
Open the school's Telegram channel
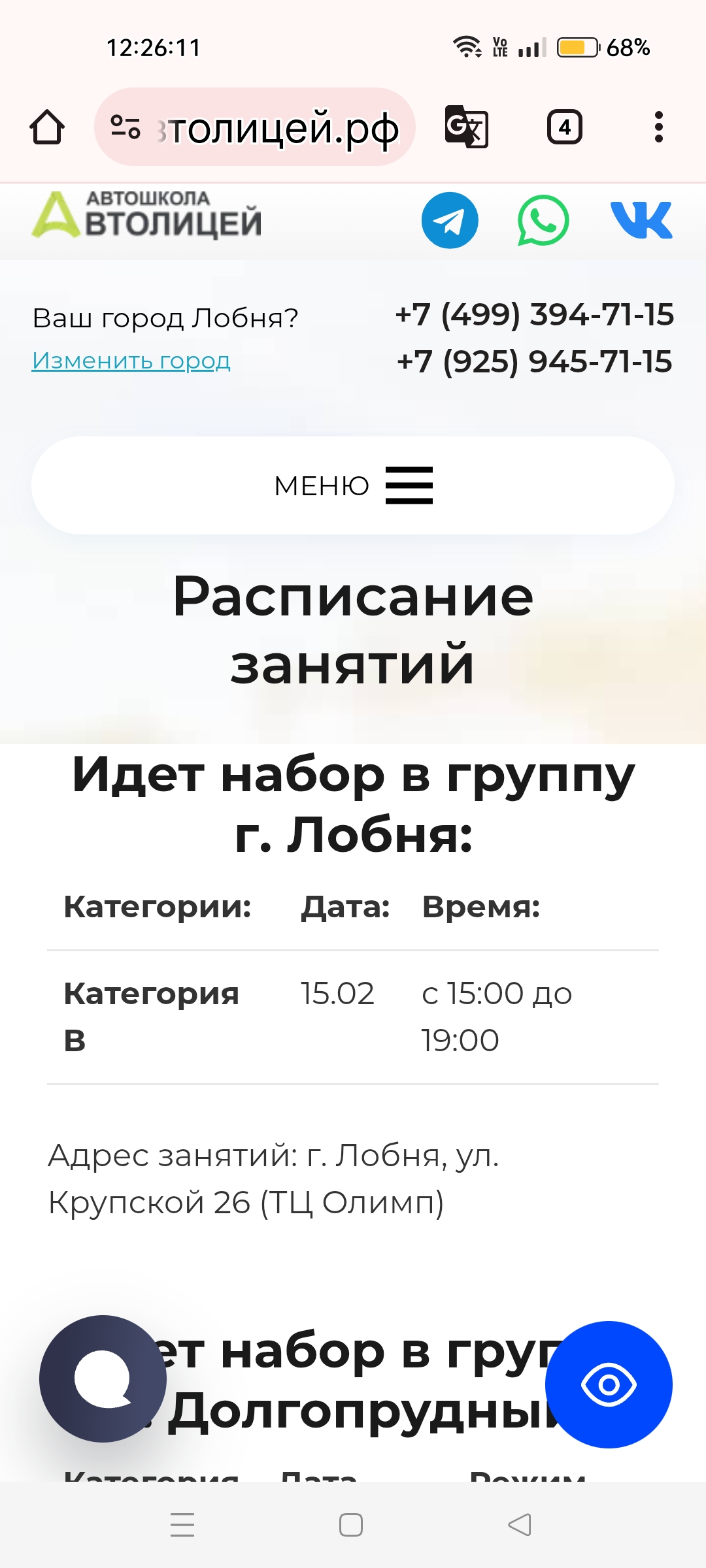click(450, 220)
